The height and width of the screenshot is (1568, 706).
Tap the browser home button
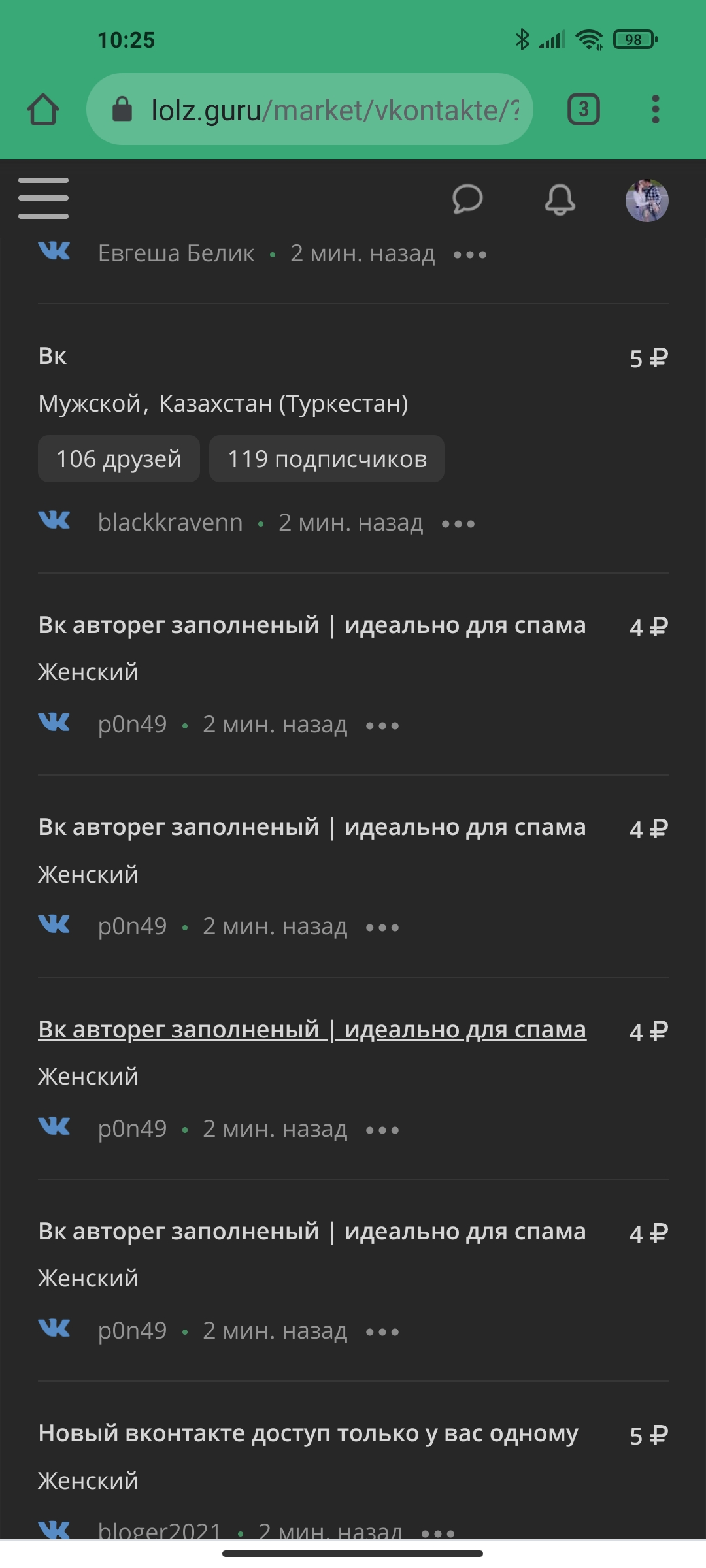tap(43, 109)
